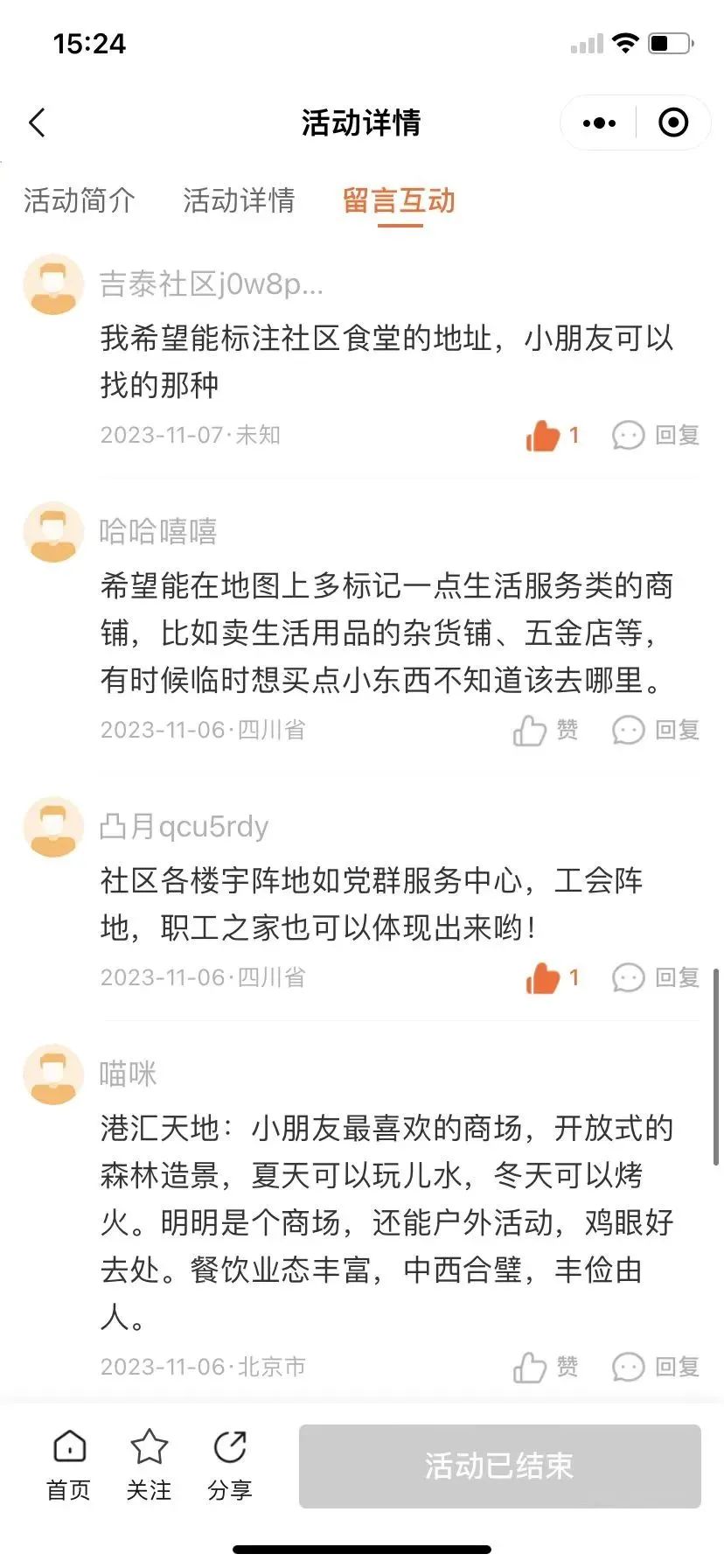Like 喵咪's comment about 港汇天地

pos(546,1367)
